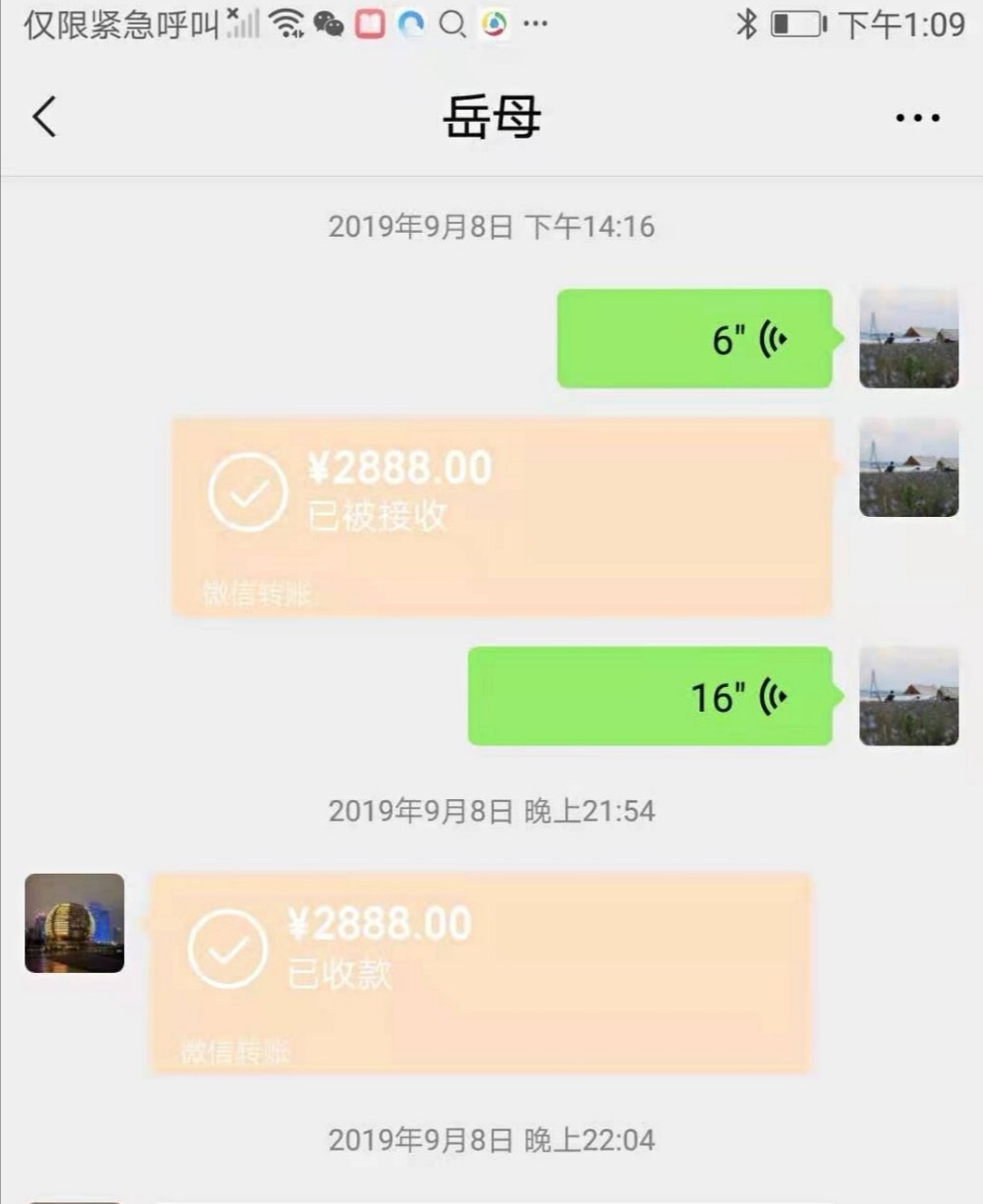Viewport: 983px width, 1204px height.
Task: Tap the chat title 岳母
Action: click(491, 115)
